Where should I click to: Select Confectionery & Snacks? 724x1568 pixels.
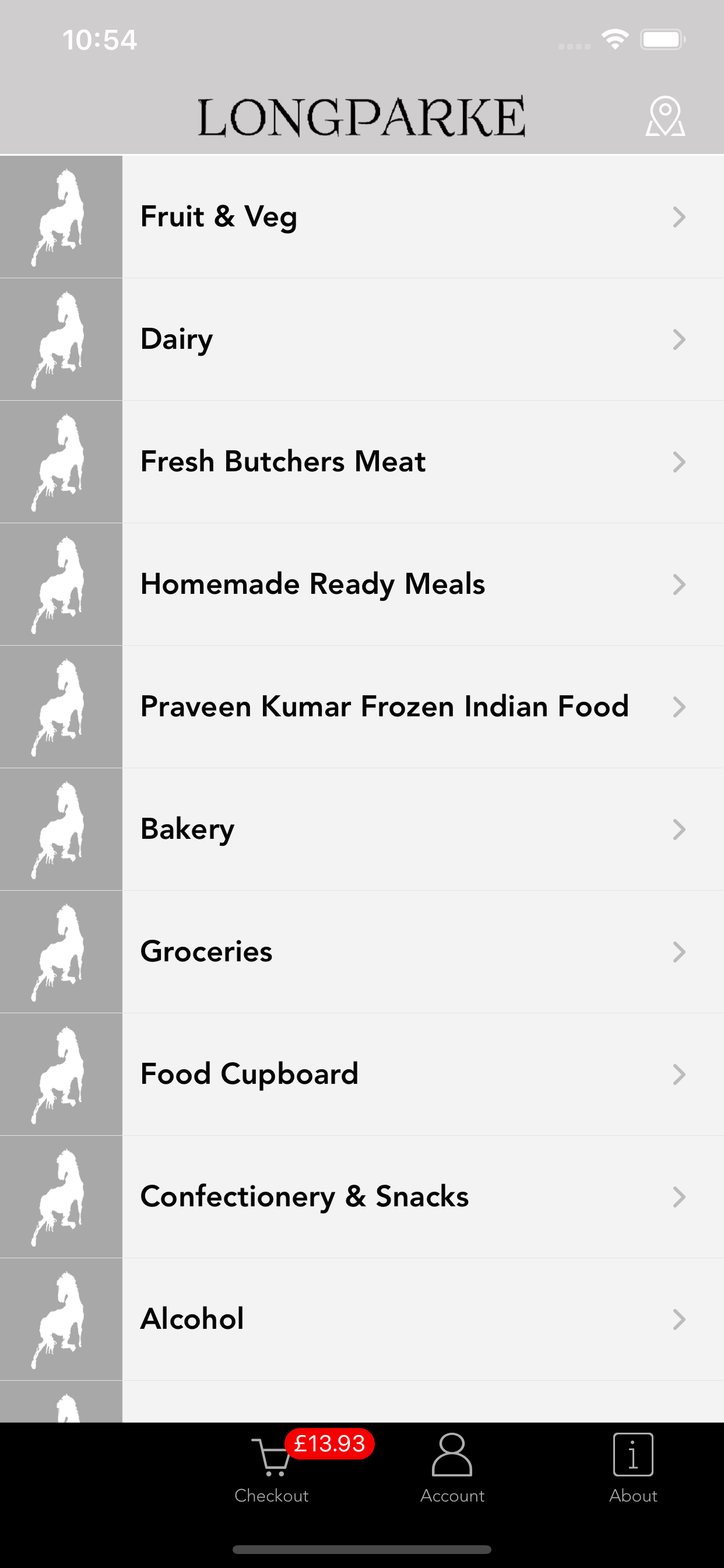click(x=361, y=1196)
